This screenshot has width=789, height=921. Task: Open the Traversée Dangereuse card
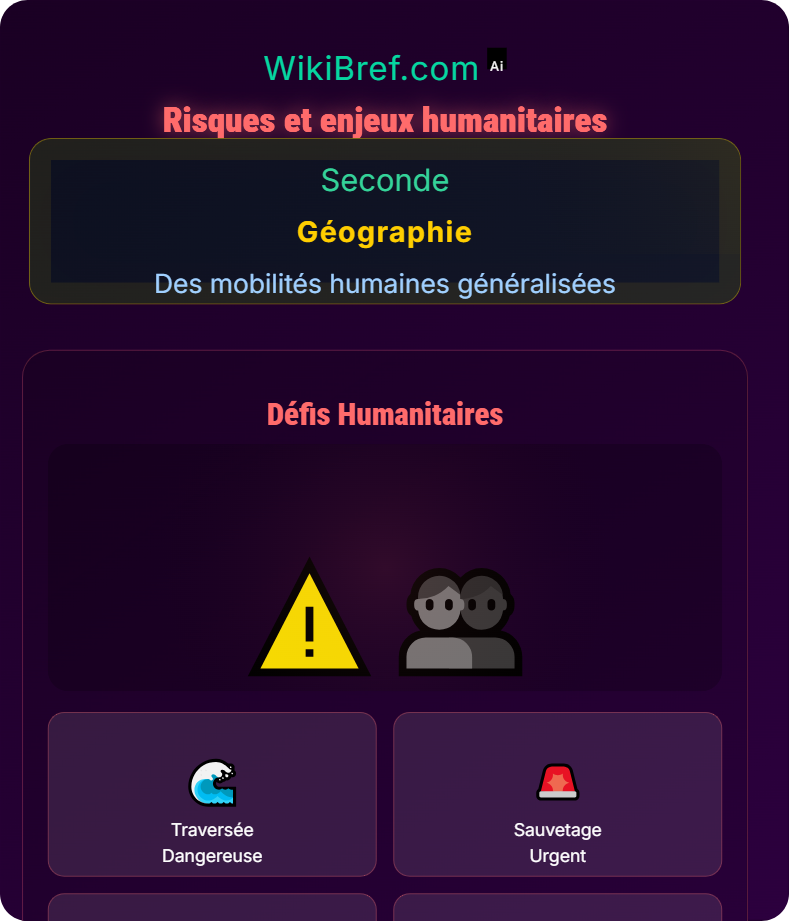pos(212,795)
